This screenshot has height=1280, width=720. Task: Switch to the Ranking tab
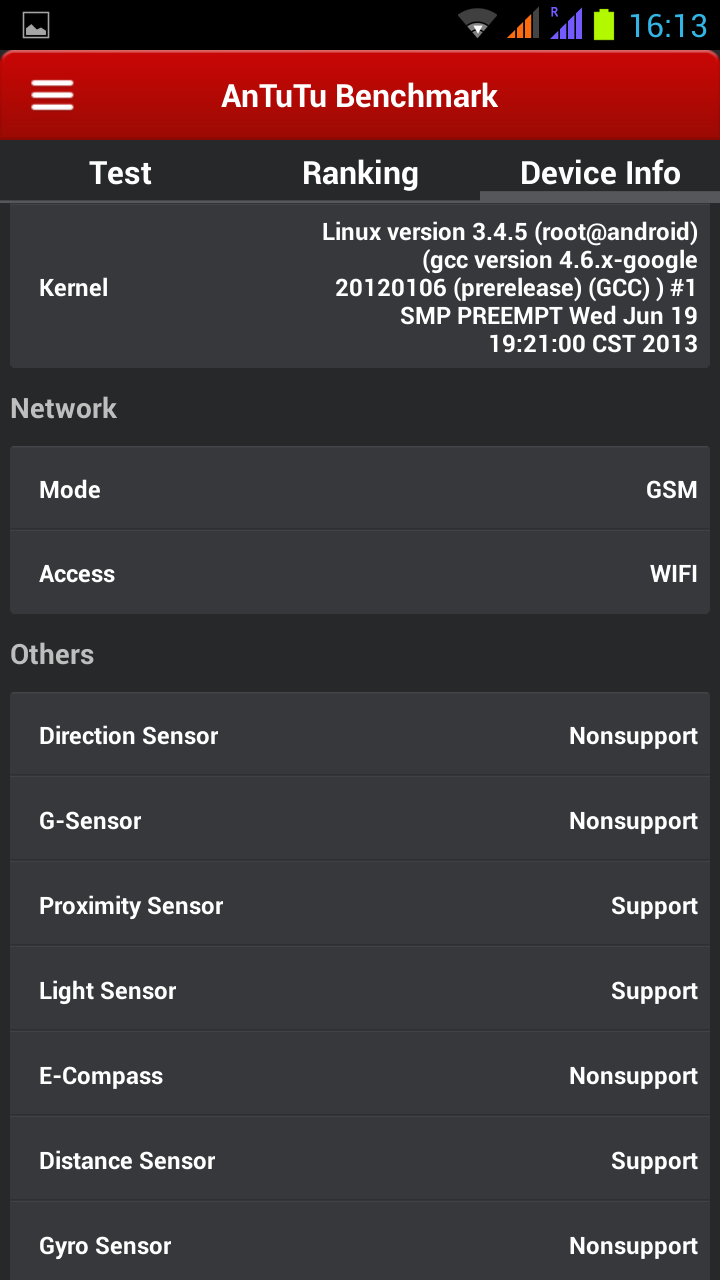click(360, 173)
